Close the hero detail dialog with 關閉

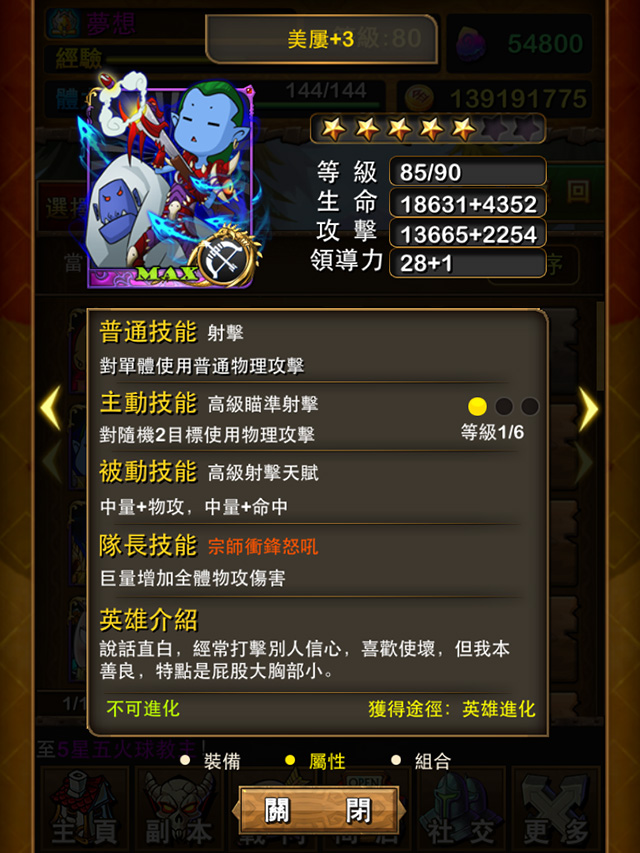tap(318, 808)
